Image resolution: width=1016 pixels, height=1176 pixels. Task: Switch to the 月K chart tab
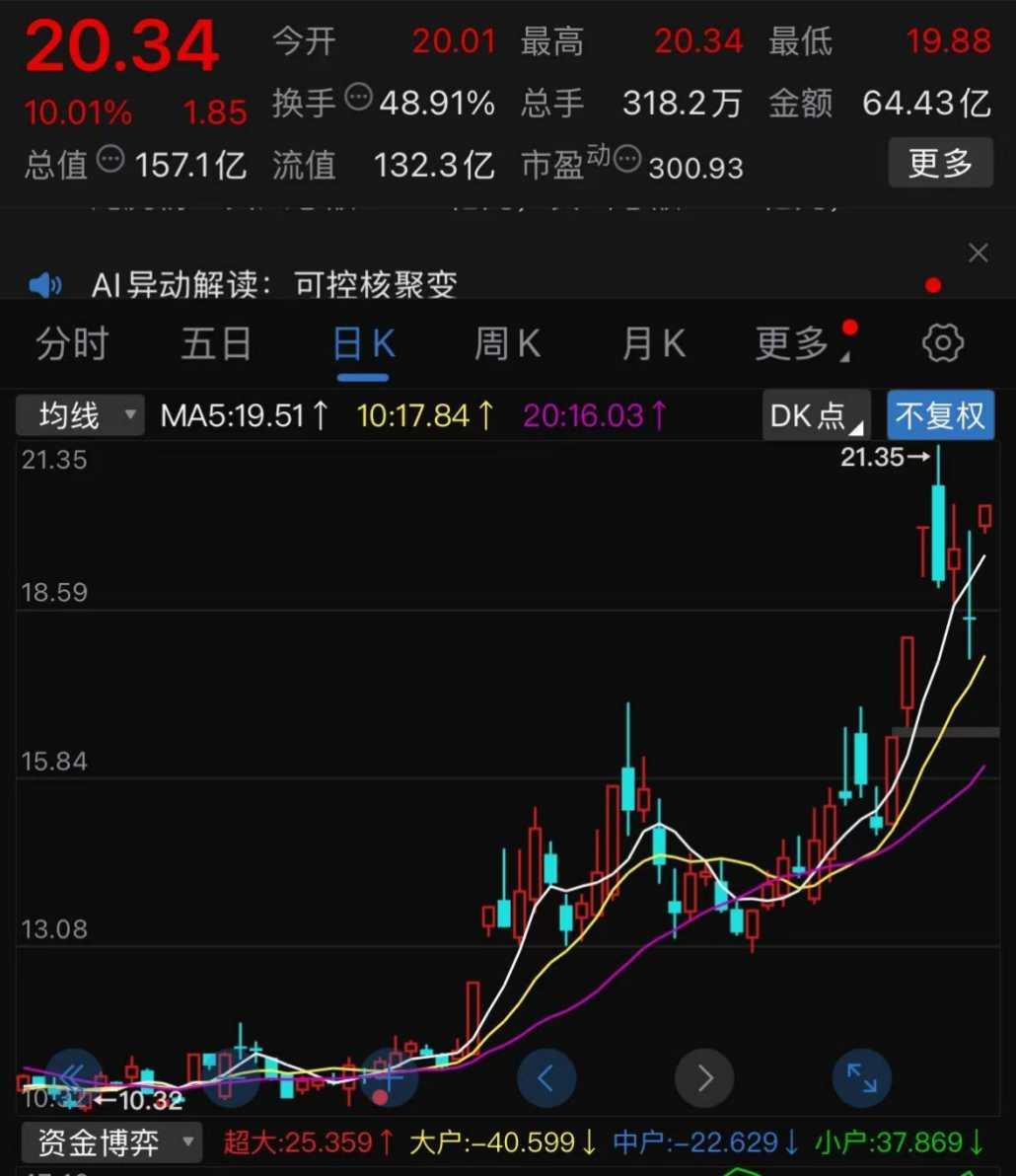pos(653,344)
